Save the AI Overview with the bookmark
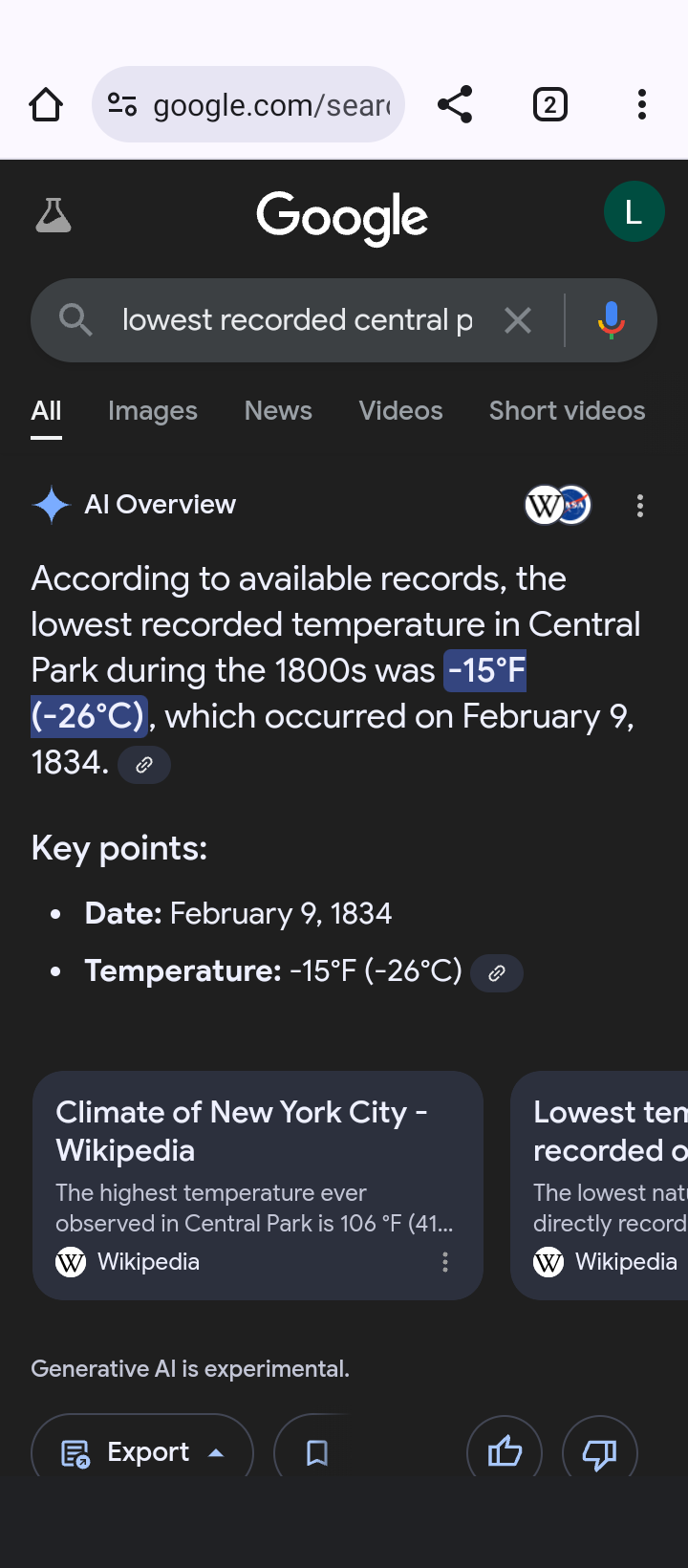Screen dimensions: 688x1568 click(x=317, y=1452)
